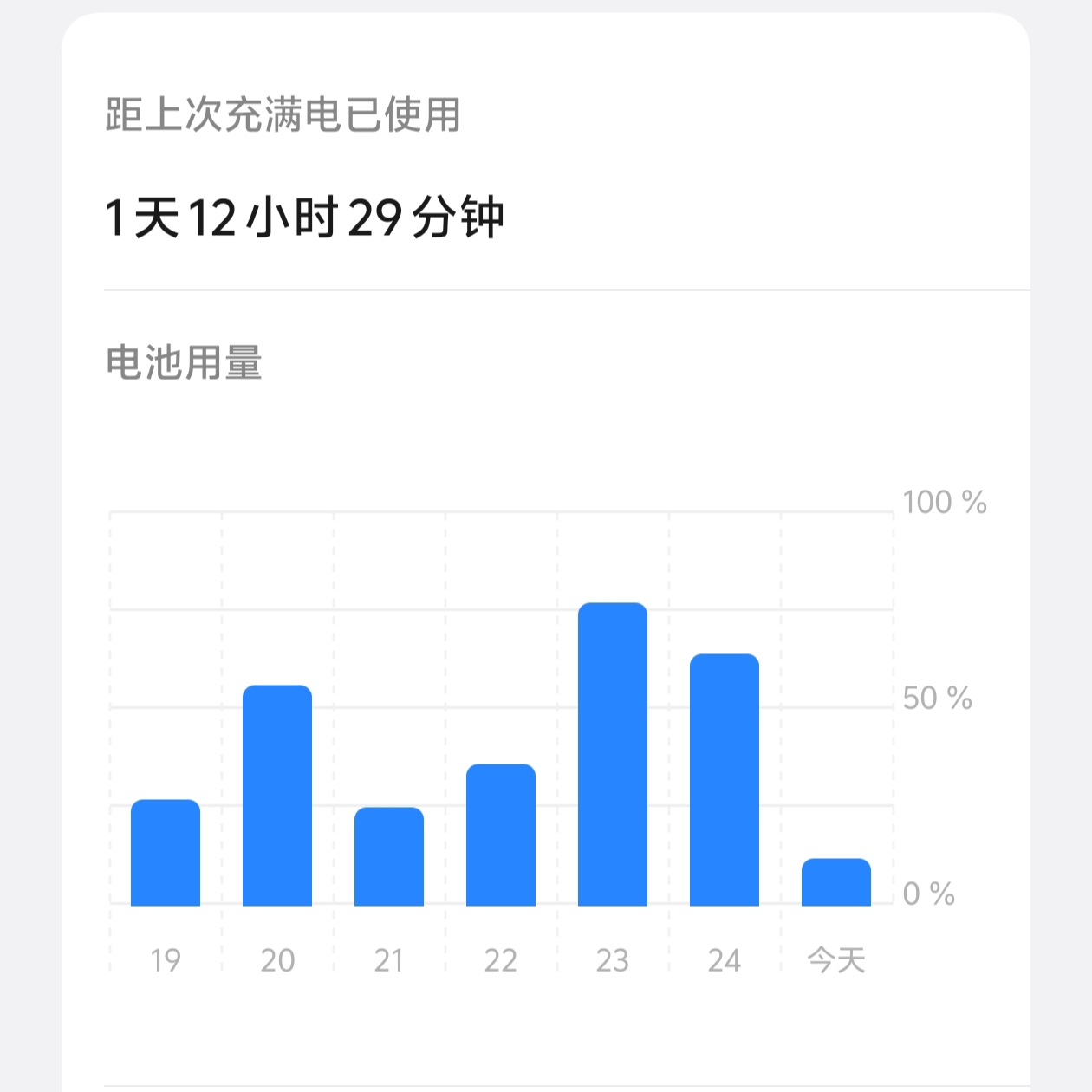View the day 21 battery usage bar
Image resolution: width=1092 pixels, height=1092 pixels.
tap(389, 856)
